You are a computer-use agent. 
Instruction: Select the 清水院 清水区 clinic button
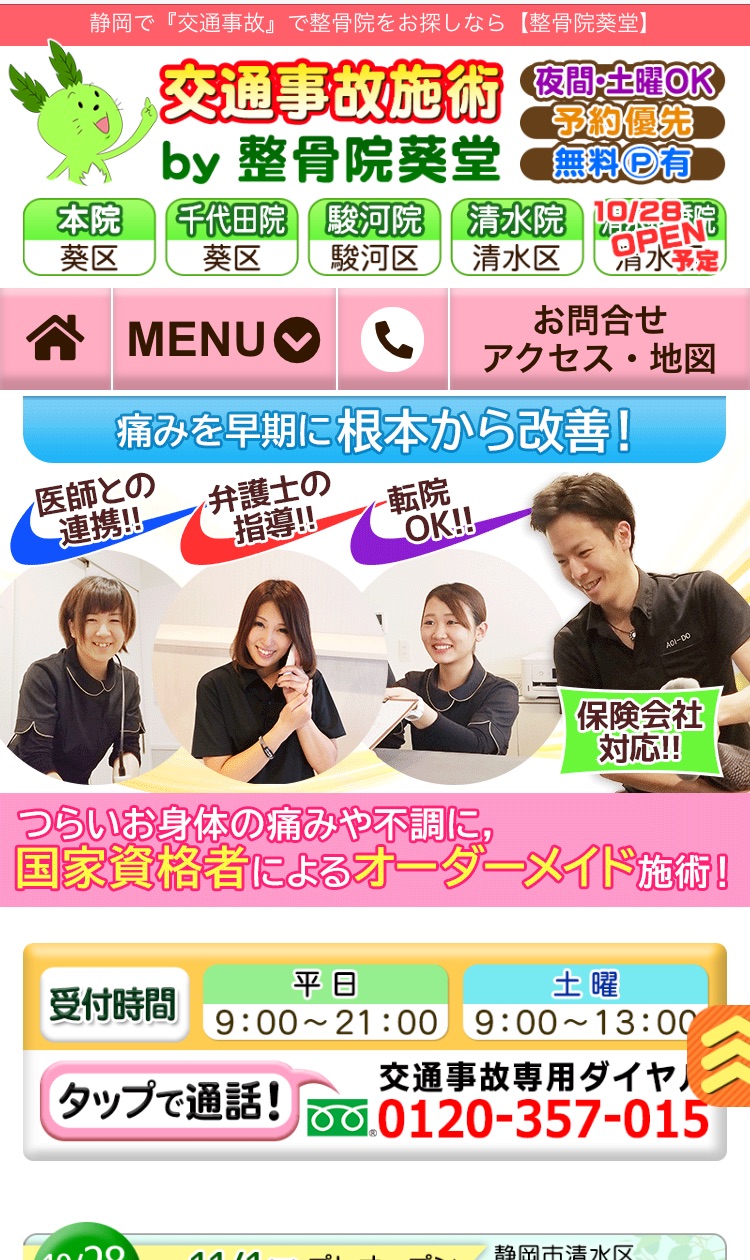pyautogui.click(x=516, y=237)
